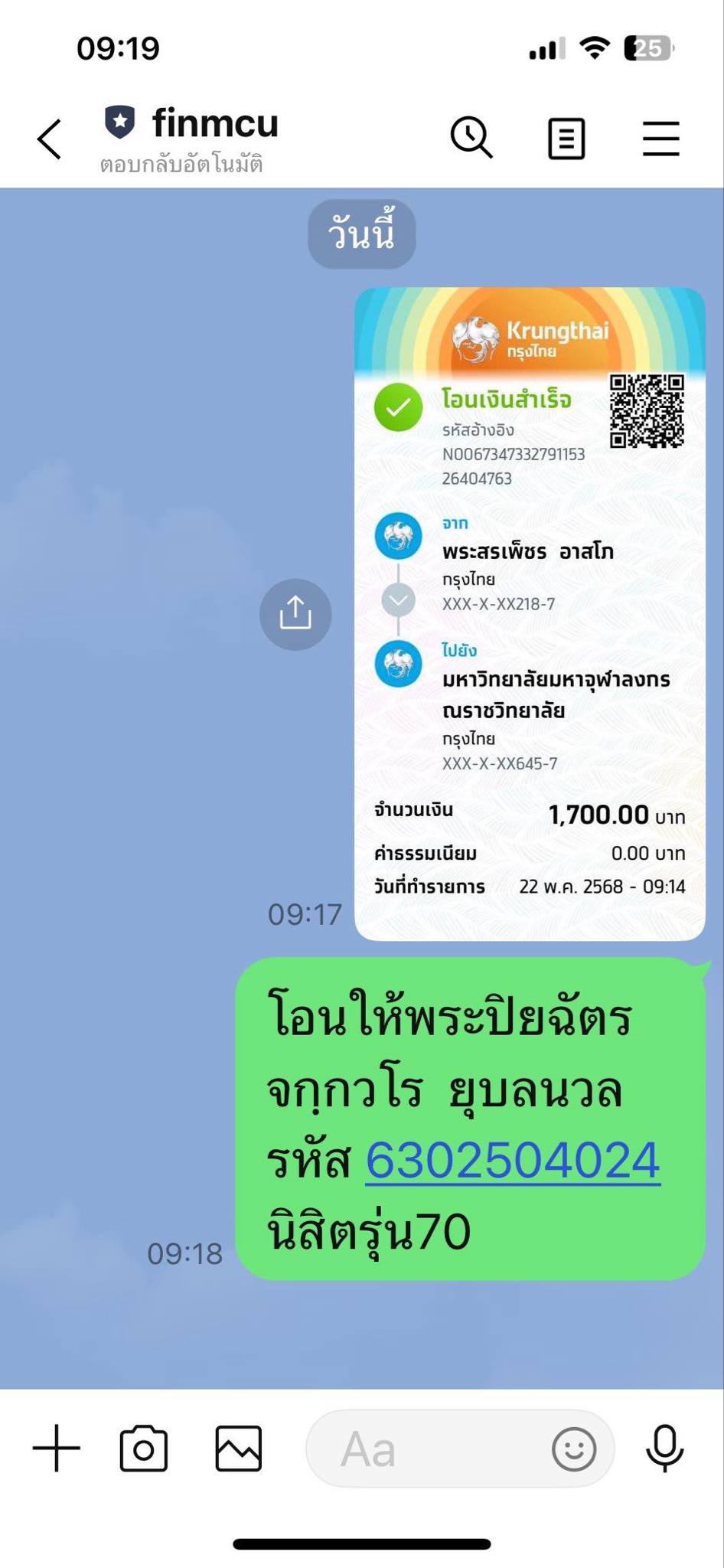Image resolution: width=724 pixels, height=1568 pixels.
Task: Open the plus attachment menu
Action: (57, 1449)
